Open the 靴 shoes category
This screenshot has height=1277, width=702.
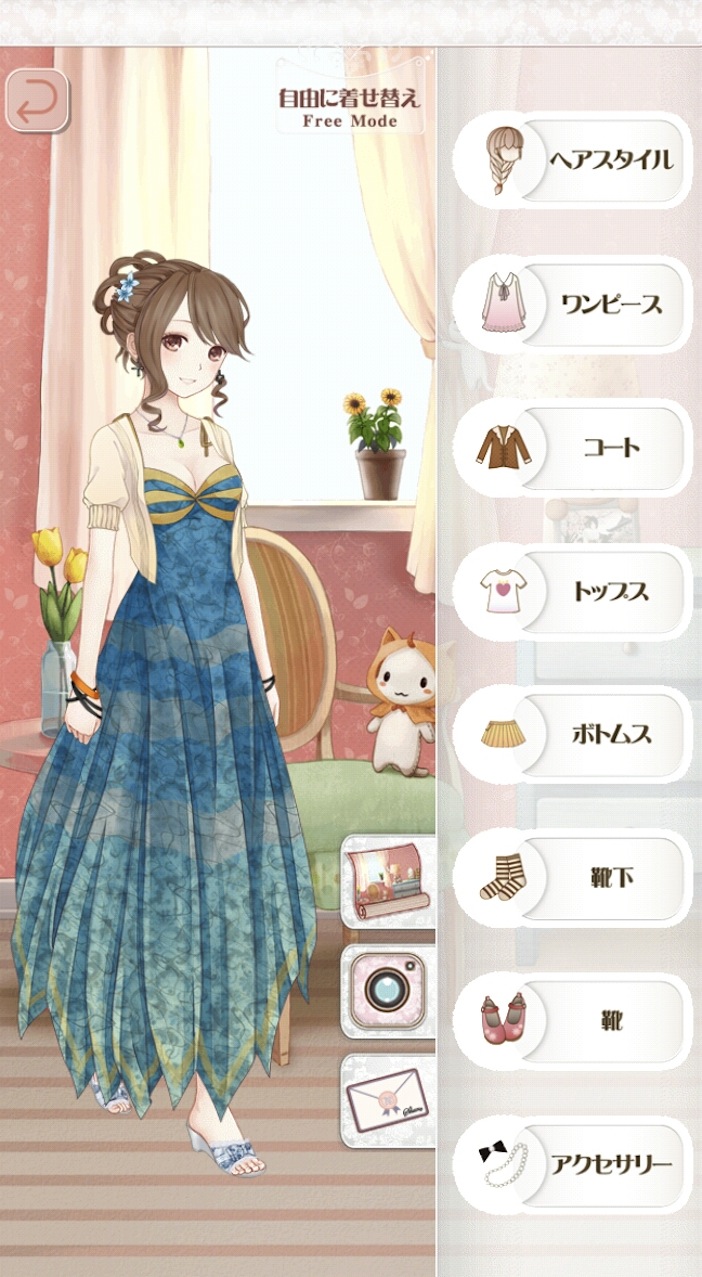tap(573, 1021)
